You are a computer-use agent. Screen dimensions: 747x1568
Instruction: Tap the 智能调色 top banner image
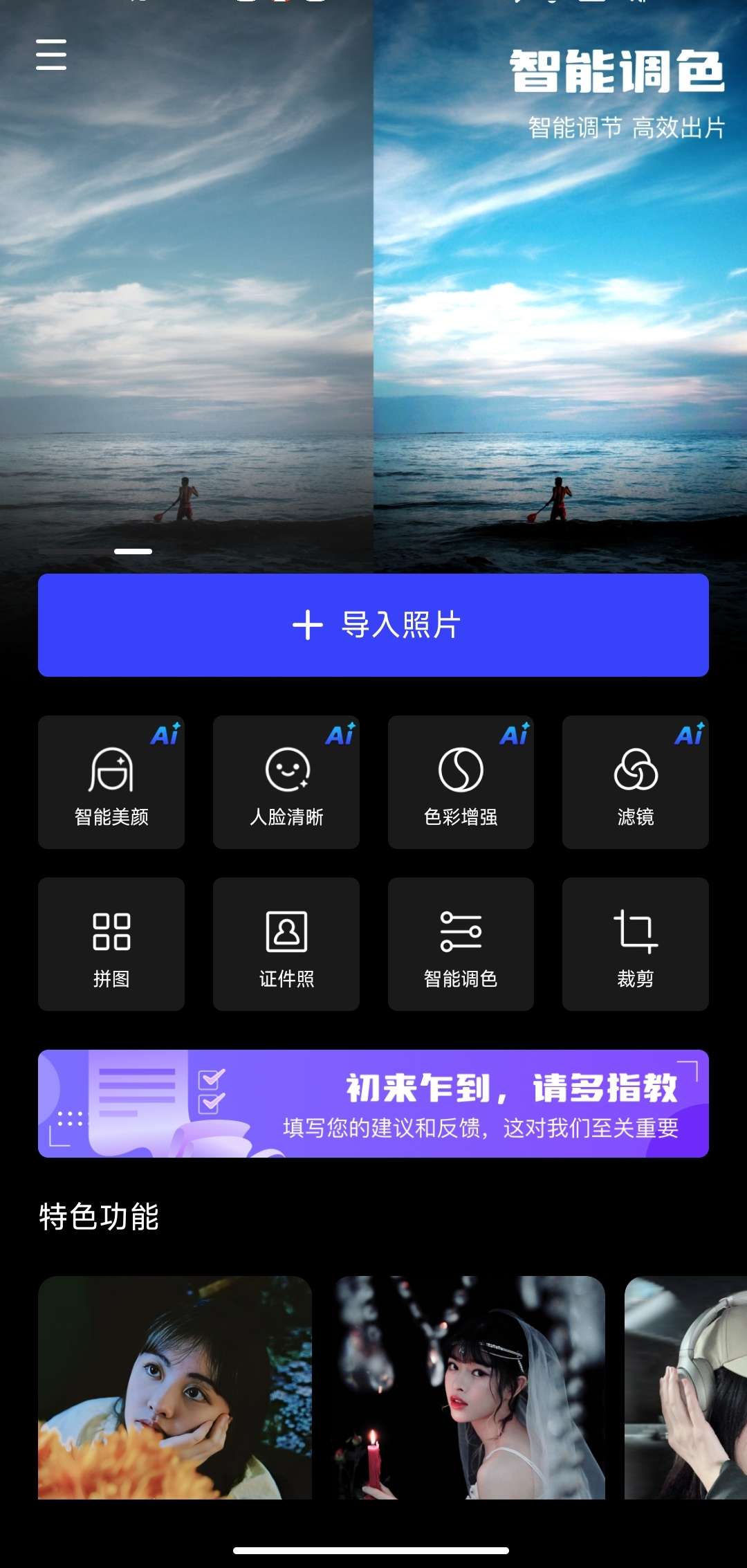pos(373,277)
